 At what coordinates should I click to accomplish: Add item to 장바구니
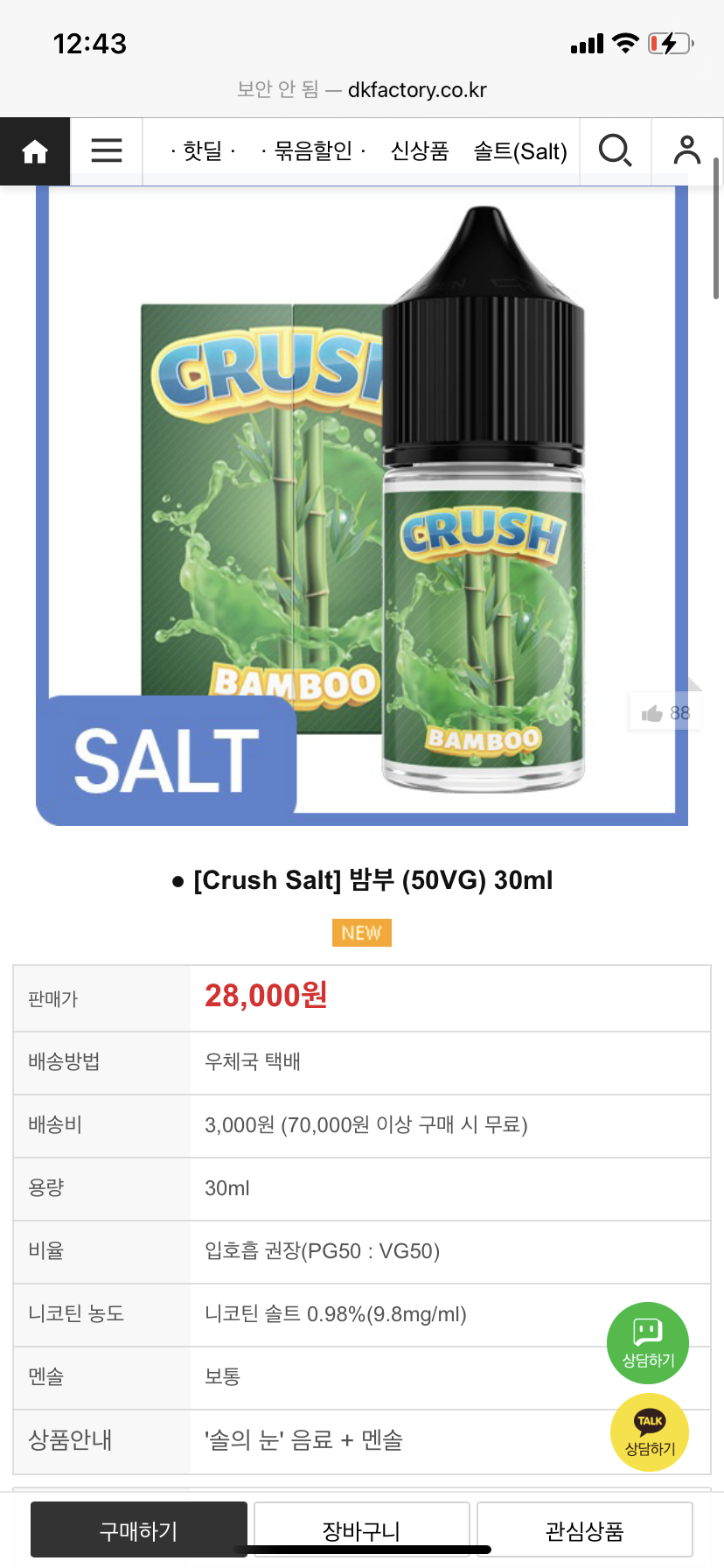pos(362,1530)
